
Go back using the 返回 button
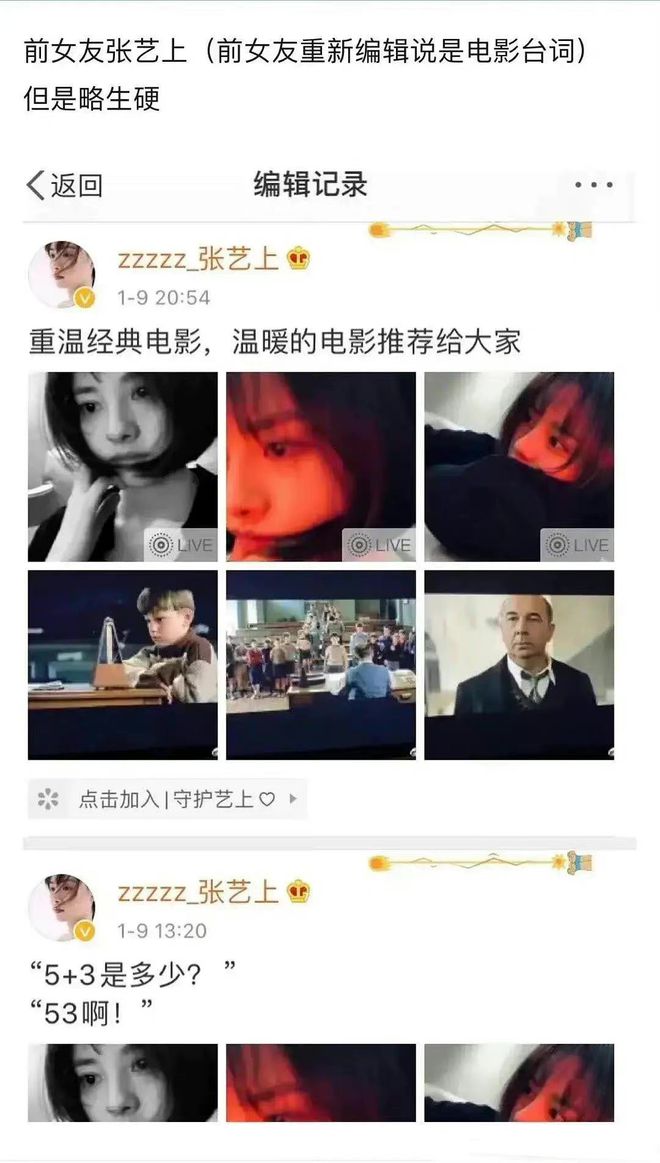pos(64,185)
